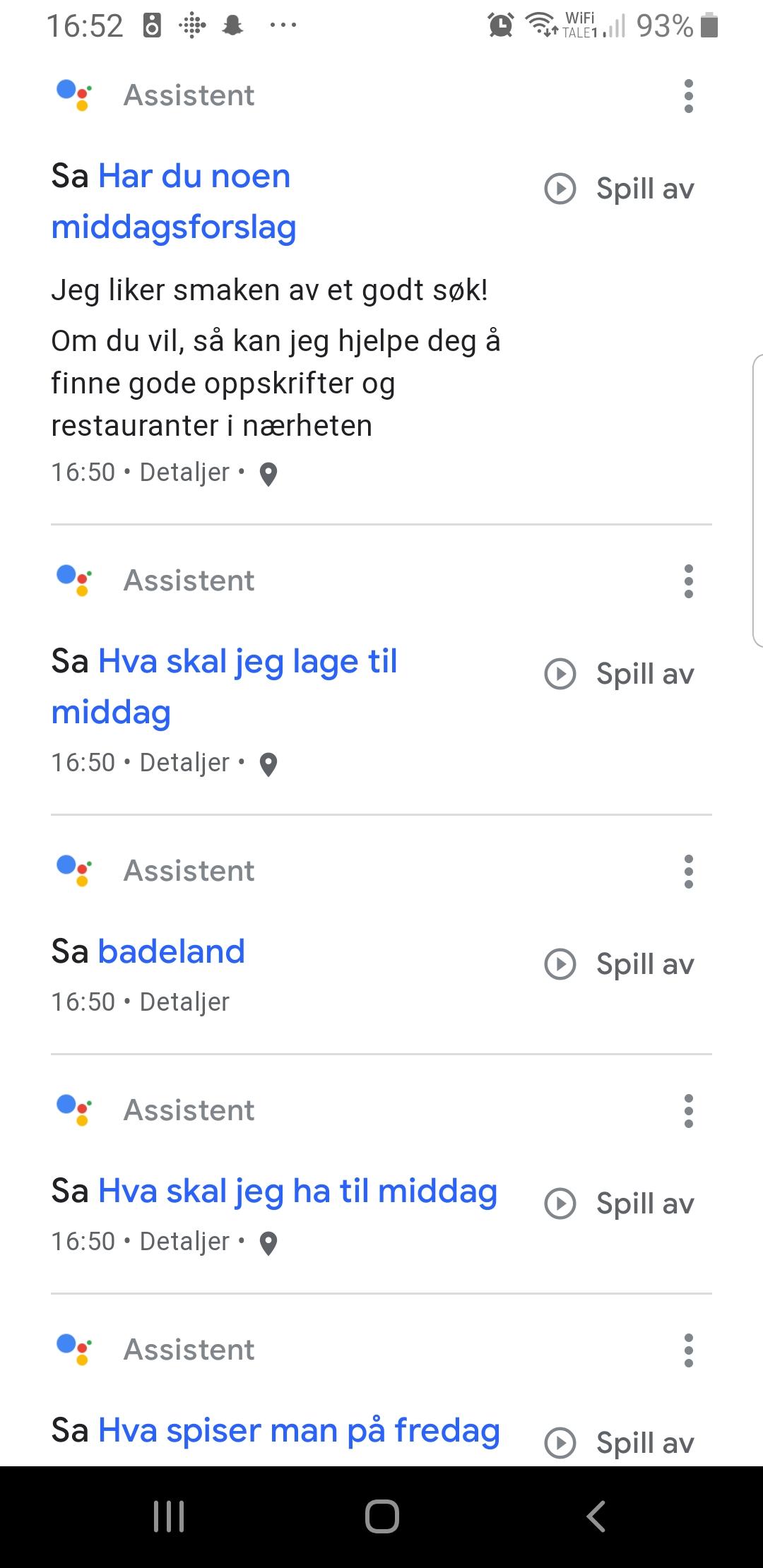This screenshot has height=1568, width=763.
Task: Open overflow menu for 'lage til middag' entry
Action: [689, 581]
